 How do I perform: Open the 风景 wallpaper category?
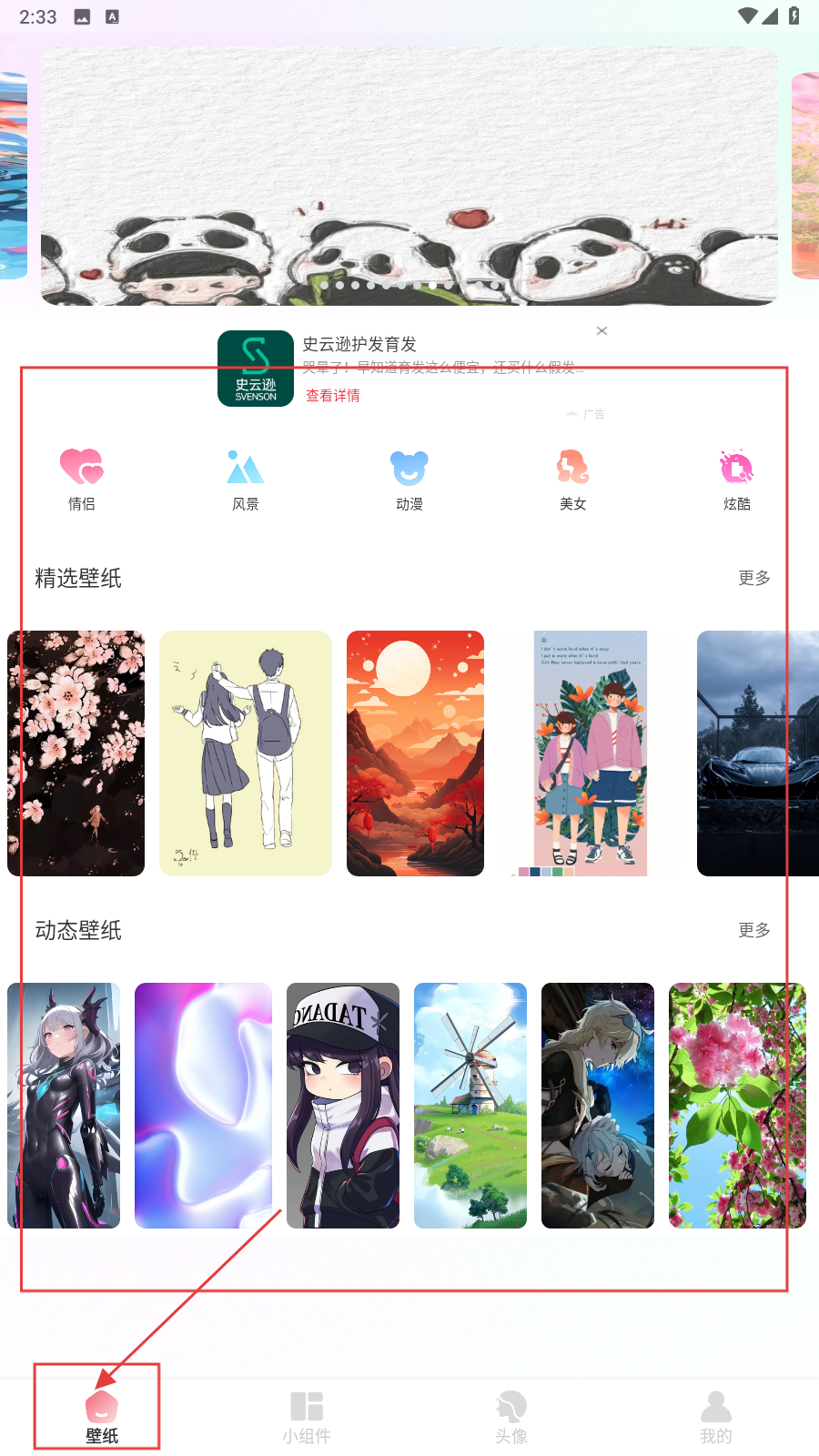coord(246,479)
